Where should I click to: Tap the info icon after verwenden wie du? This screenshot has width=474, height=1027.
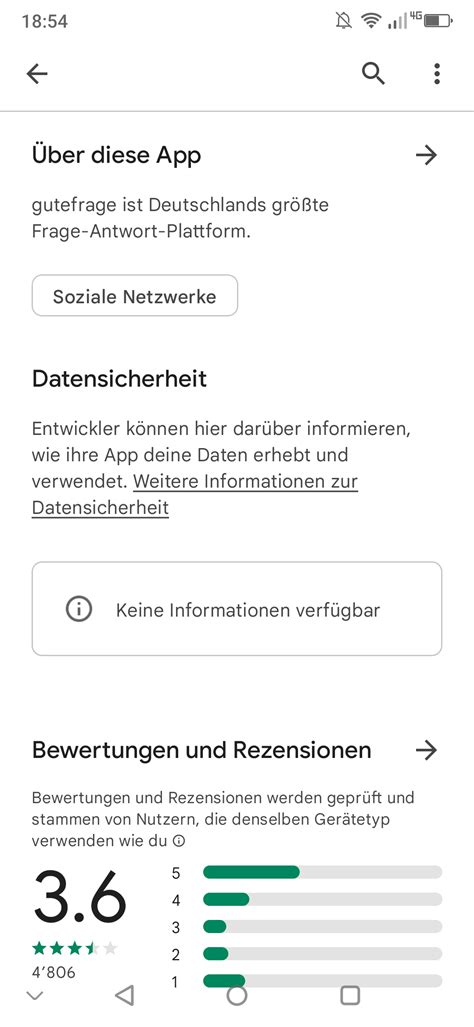[179, 842]
